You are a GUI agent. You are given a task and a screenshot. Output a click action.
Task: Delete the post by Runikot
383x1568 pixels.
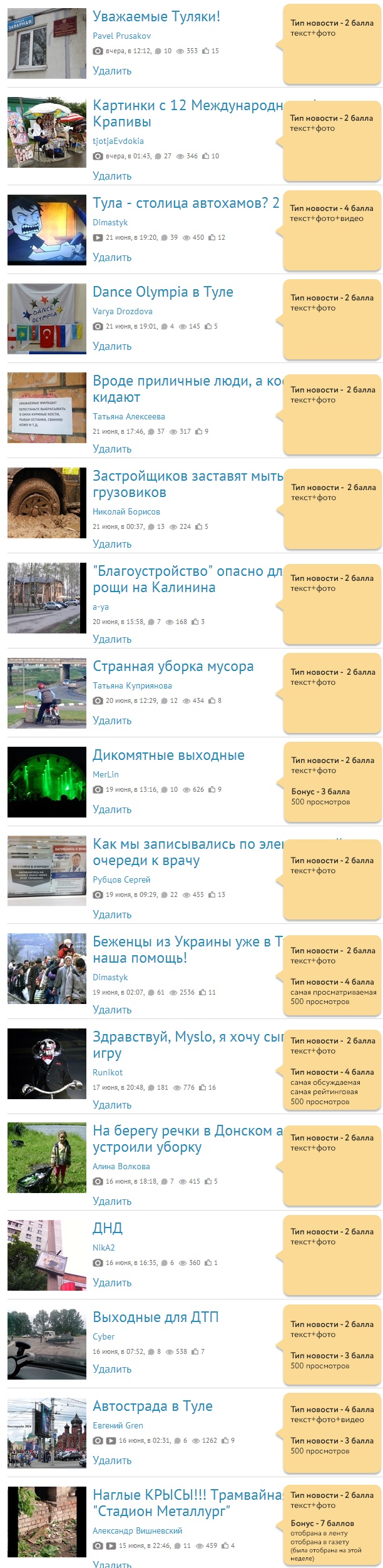pos(112,1105)
